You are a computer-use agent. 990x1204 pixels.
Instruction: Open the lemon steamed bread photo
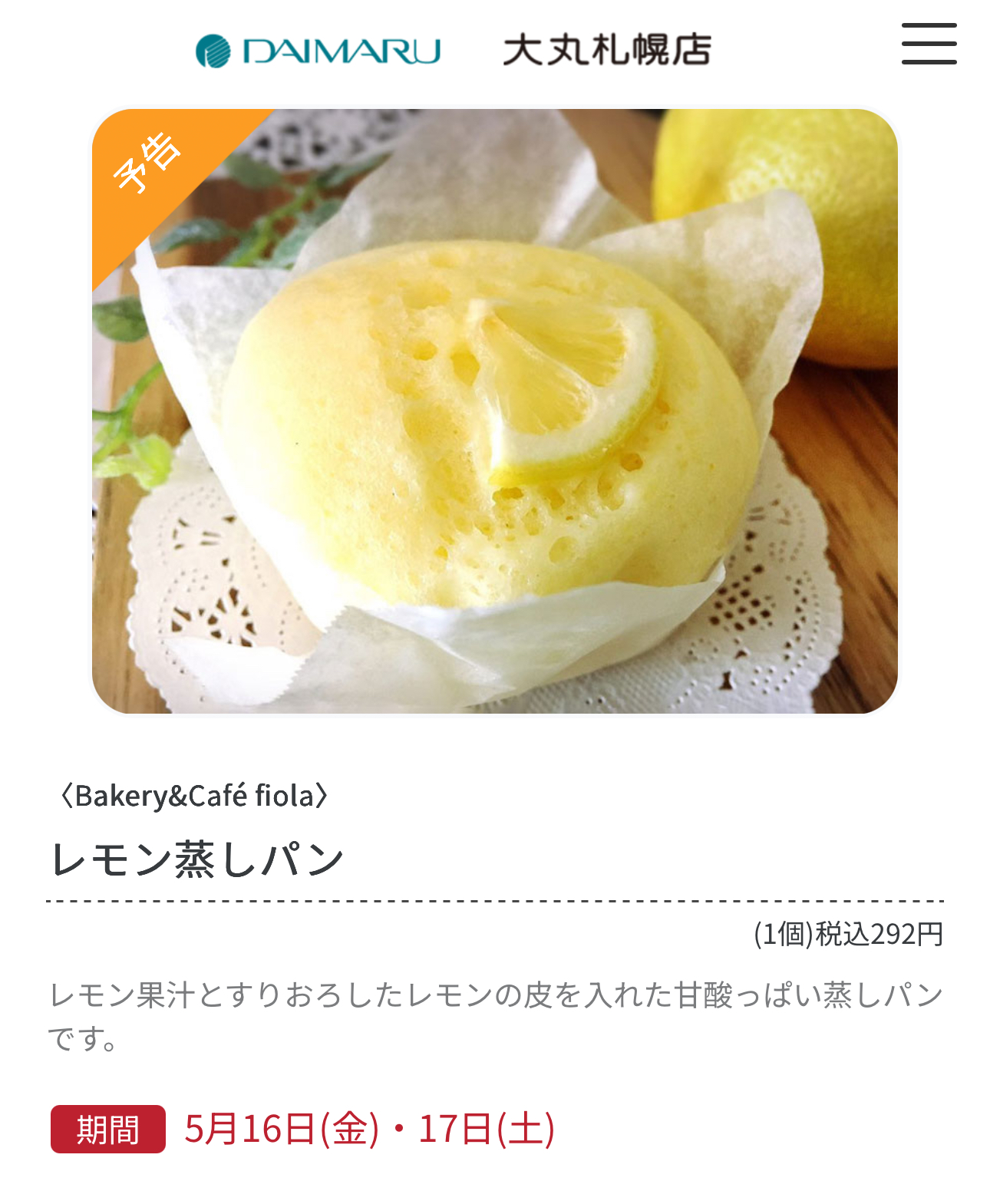(495, 411)
